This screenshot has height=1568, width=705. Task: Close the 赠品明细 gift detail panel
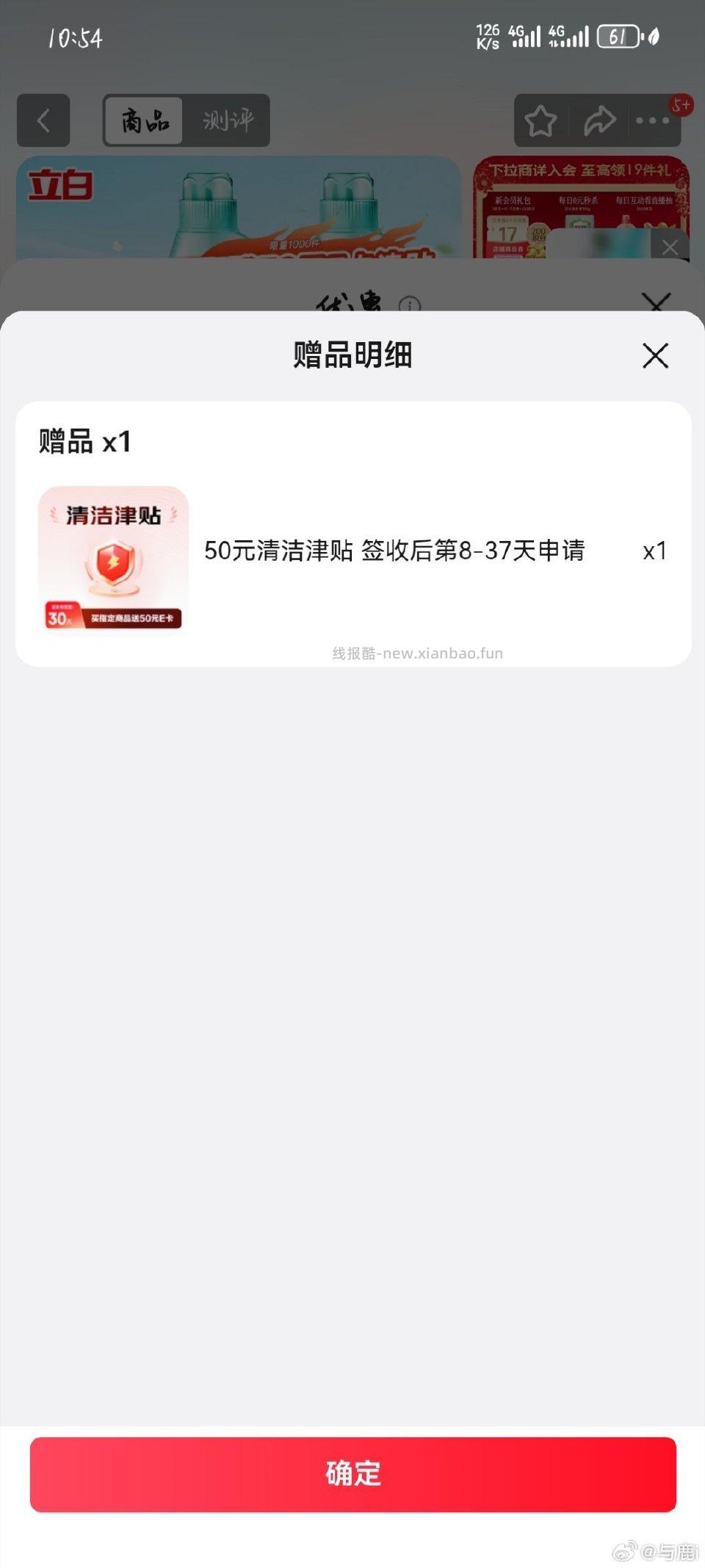654,355
